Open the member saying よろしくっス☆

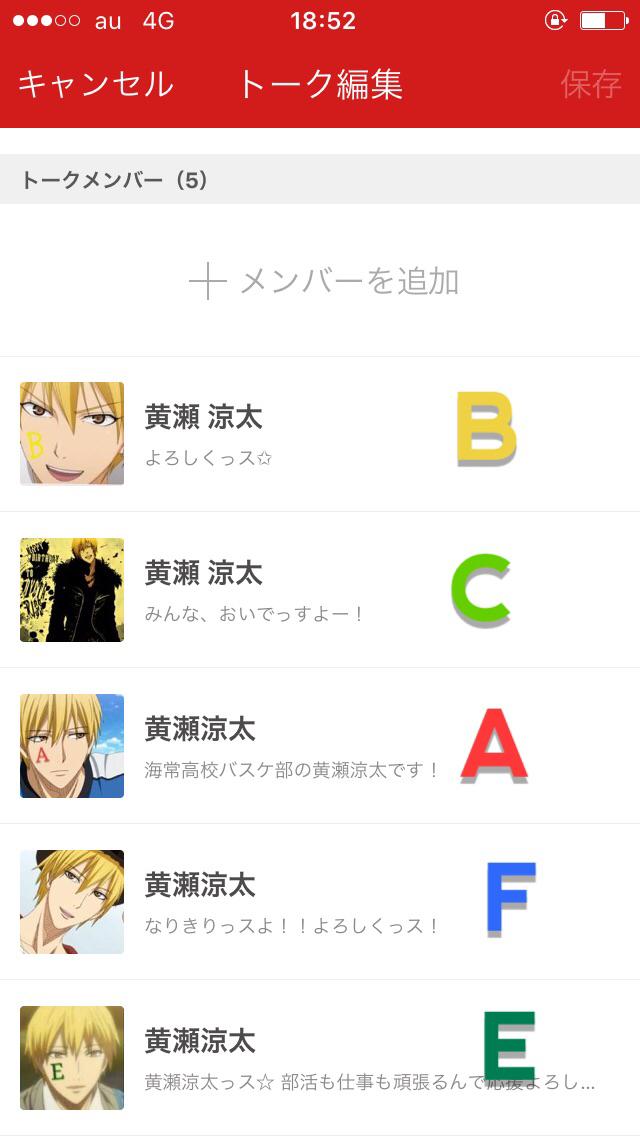[320, 434]
